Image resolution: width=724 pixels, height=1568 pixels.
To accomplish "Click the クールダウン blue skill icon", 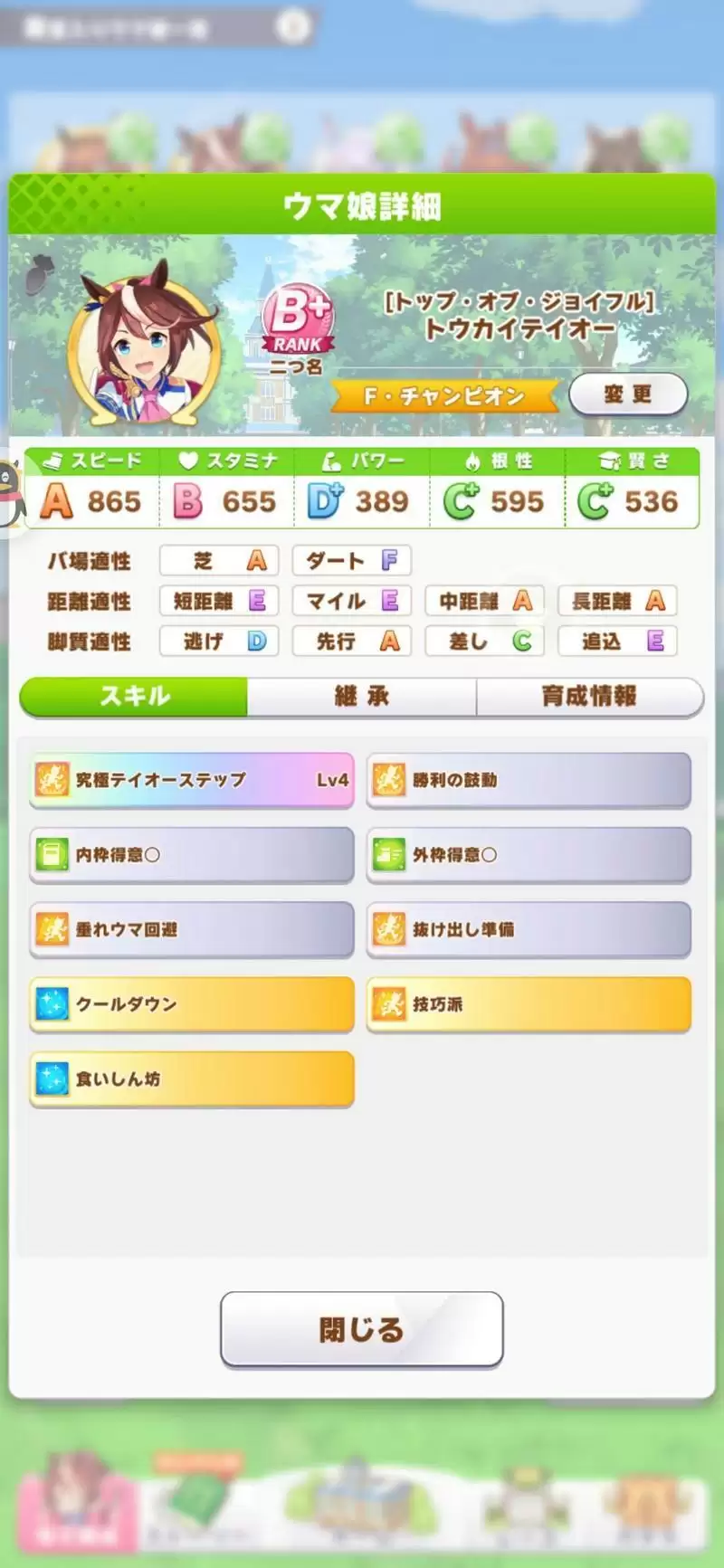I will [52, 1003].
